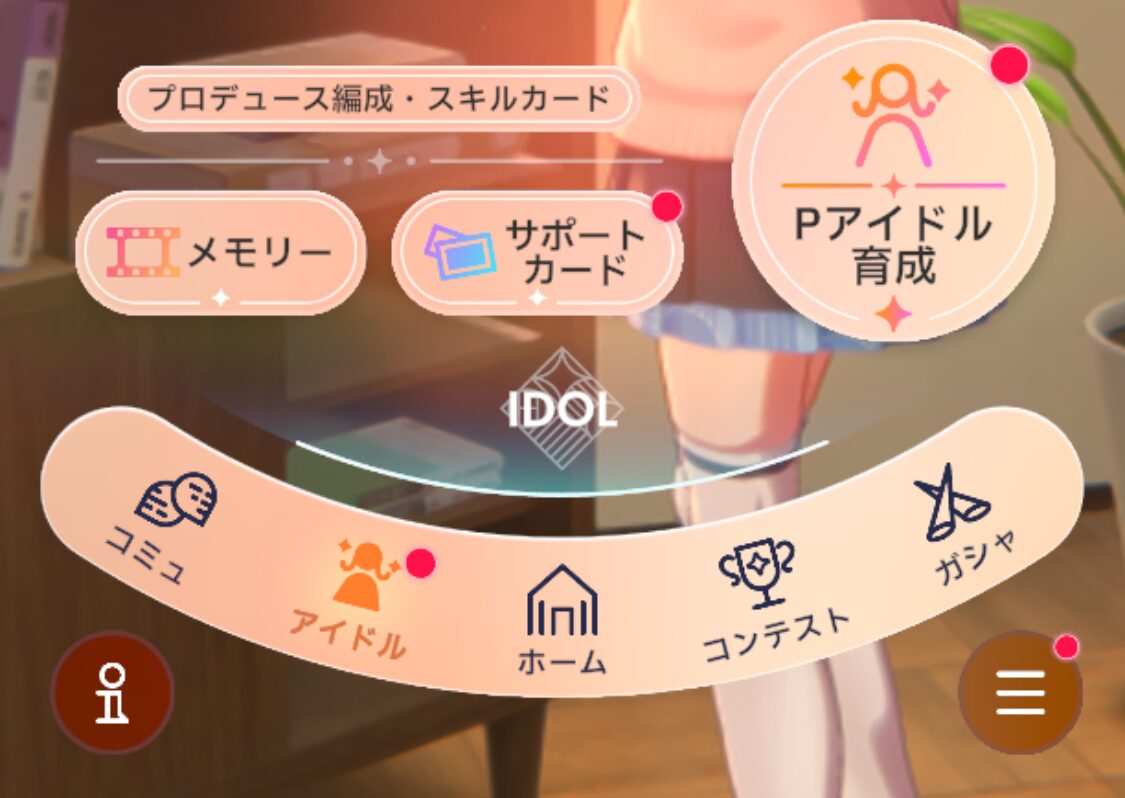
Task: Switch to the コミュ tab
Action: point(163,525)
